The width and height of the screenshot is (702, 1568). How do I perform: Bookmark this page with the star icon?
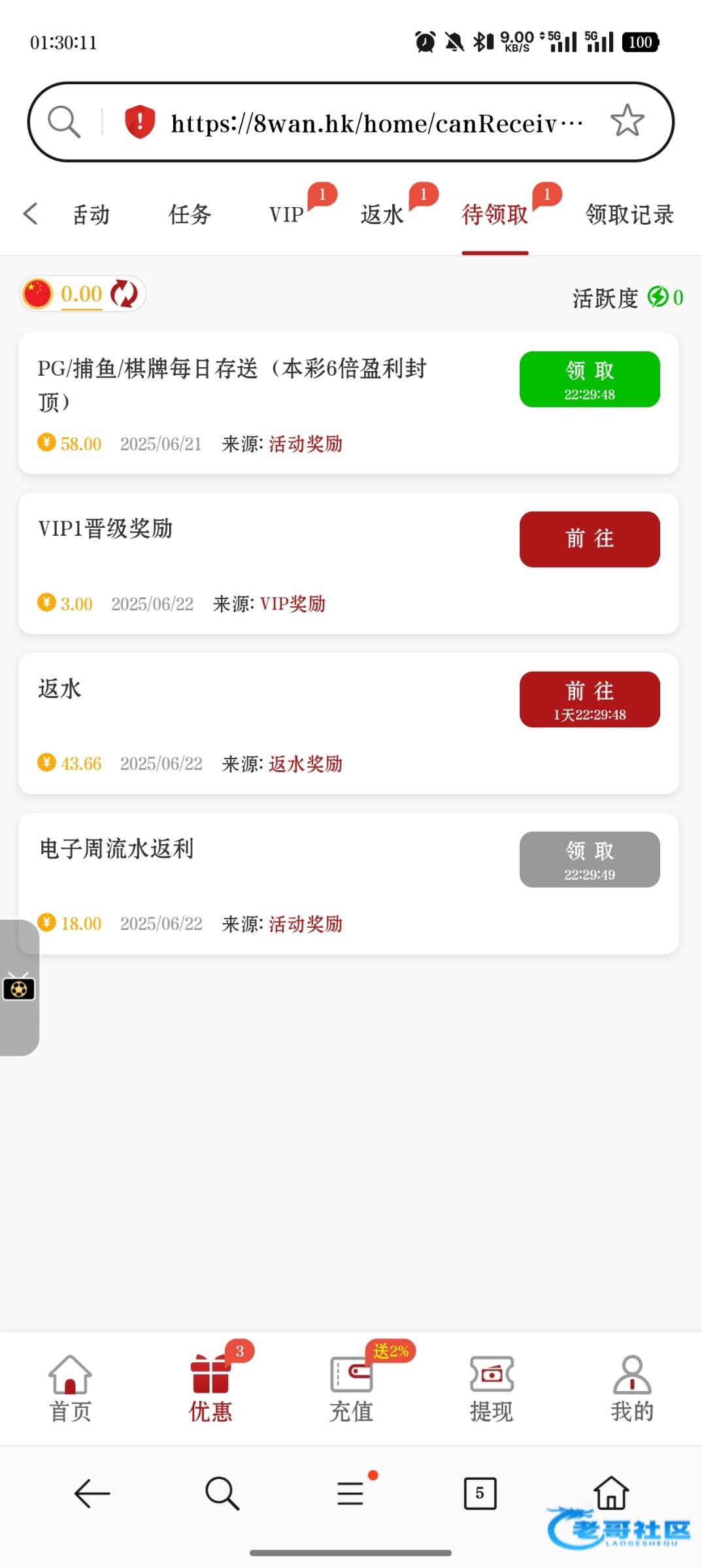tap(627, 122)
